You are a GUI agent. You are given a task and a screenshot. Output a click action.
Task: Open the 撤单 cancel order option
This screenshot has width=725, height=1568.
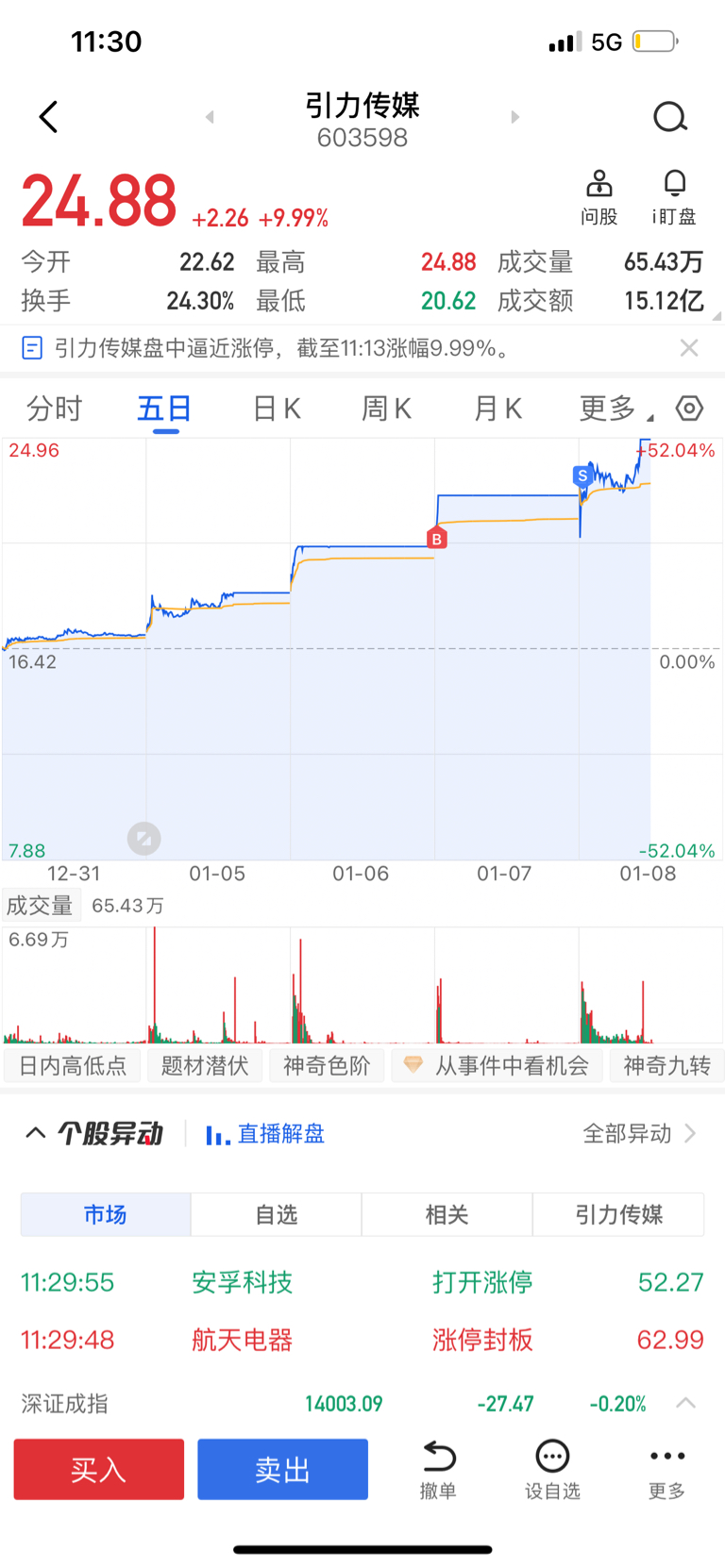coord(438,1471)
